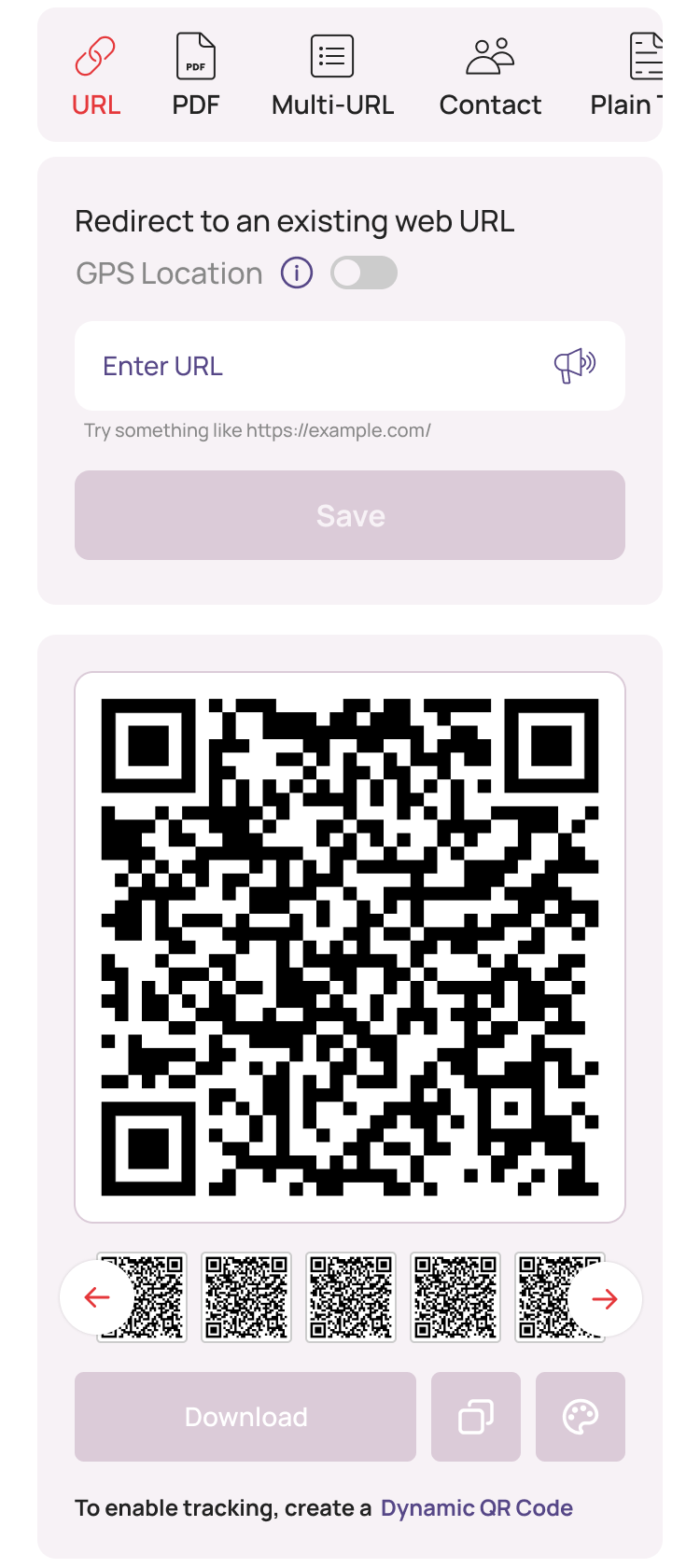Show GPS Location info tooltip
This screenshot has height=1568, width=700.
[297, 273]
